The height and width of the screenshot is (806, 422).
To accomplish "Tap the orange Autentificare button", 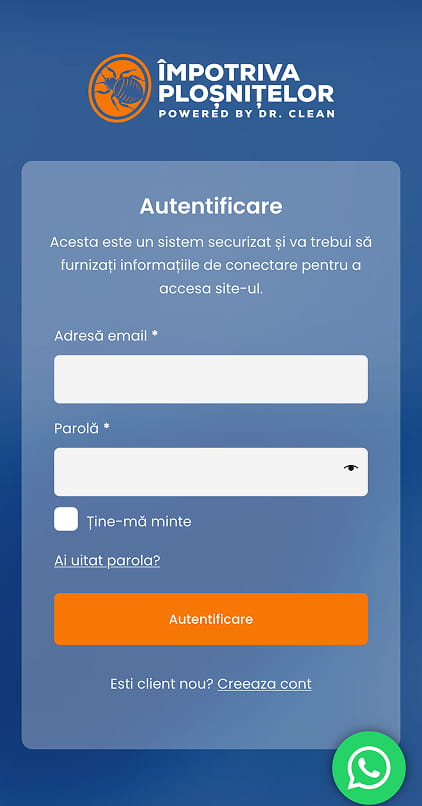I will click(x=211, y=619).
